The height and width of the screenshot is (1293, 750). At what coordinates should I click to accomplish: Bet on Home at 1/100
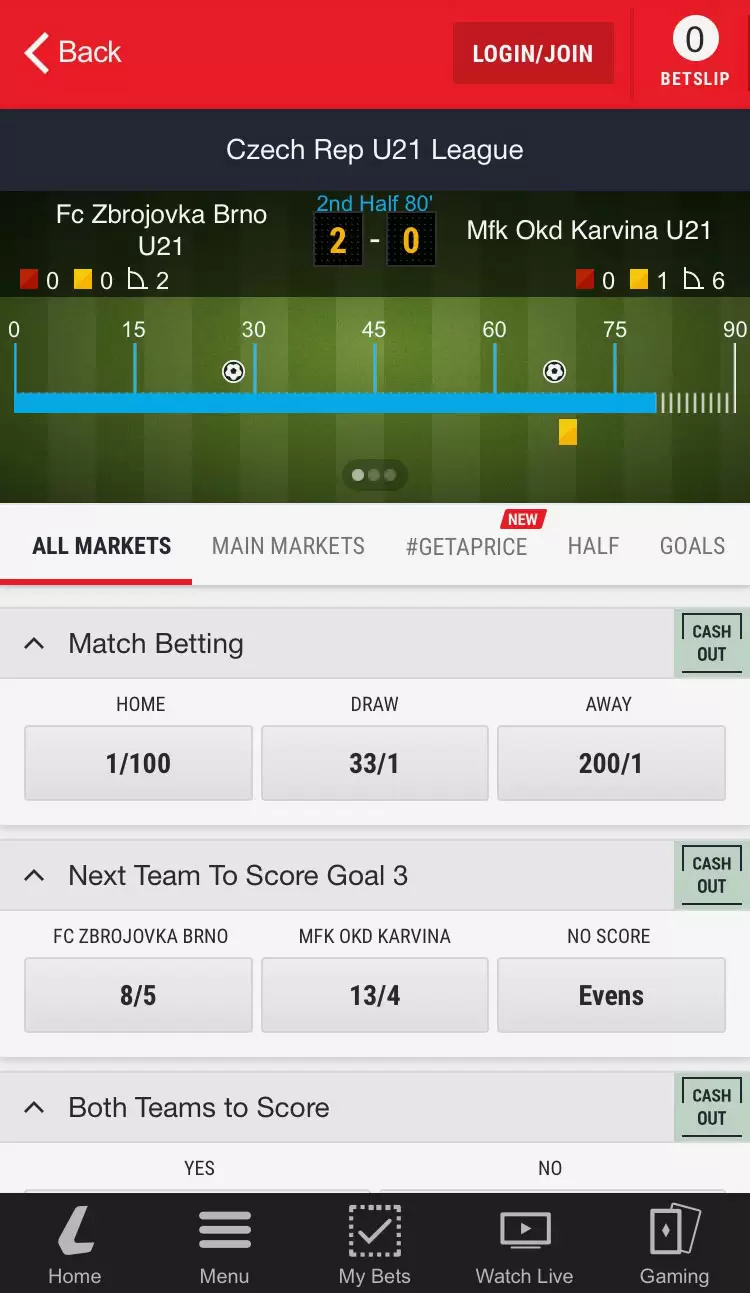pos(138,763)
